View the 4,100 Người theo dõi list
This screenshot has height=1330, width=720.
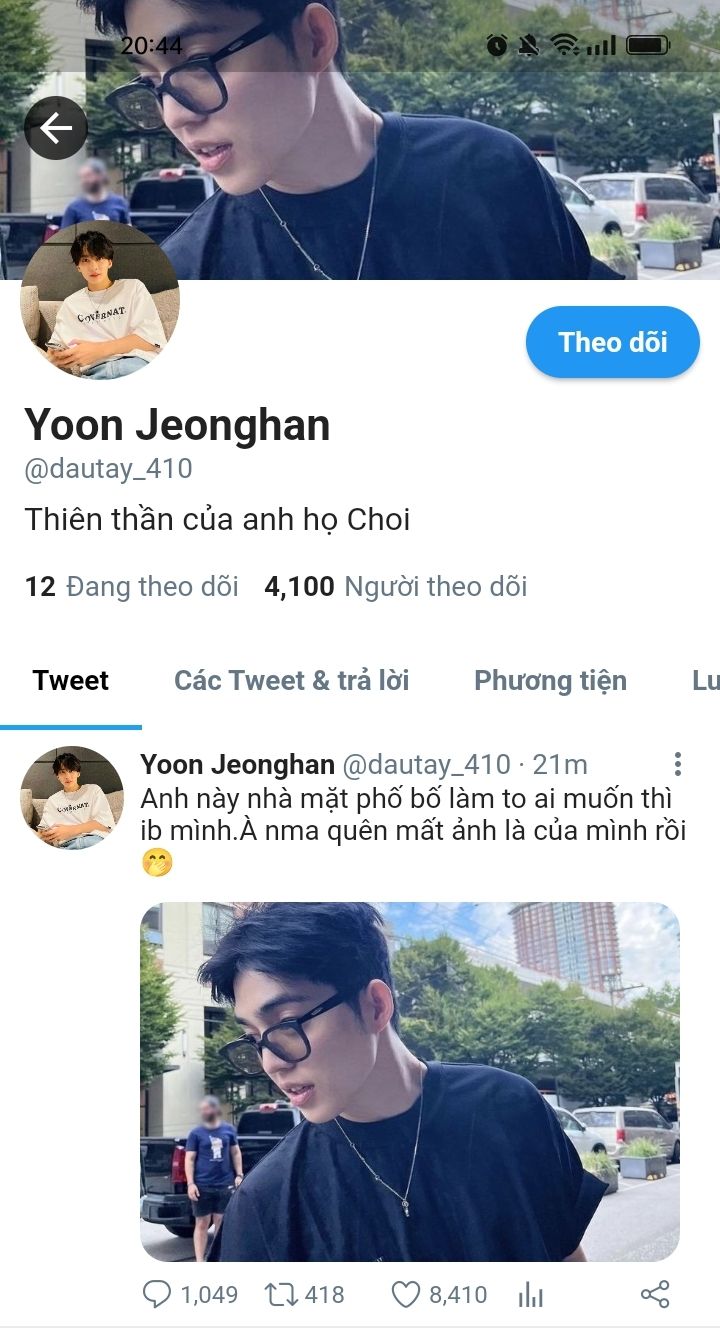coord(395,586)
